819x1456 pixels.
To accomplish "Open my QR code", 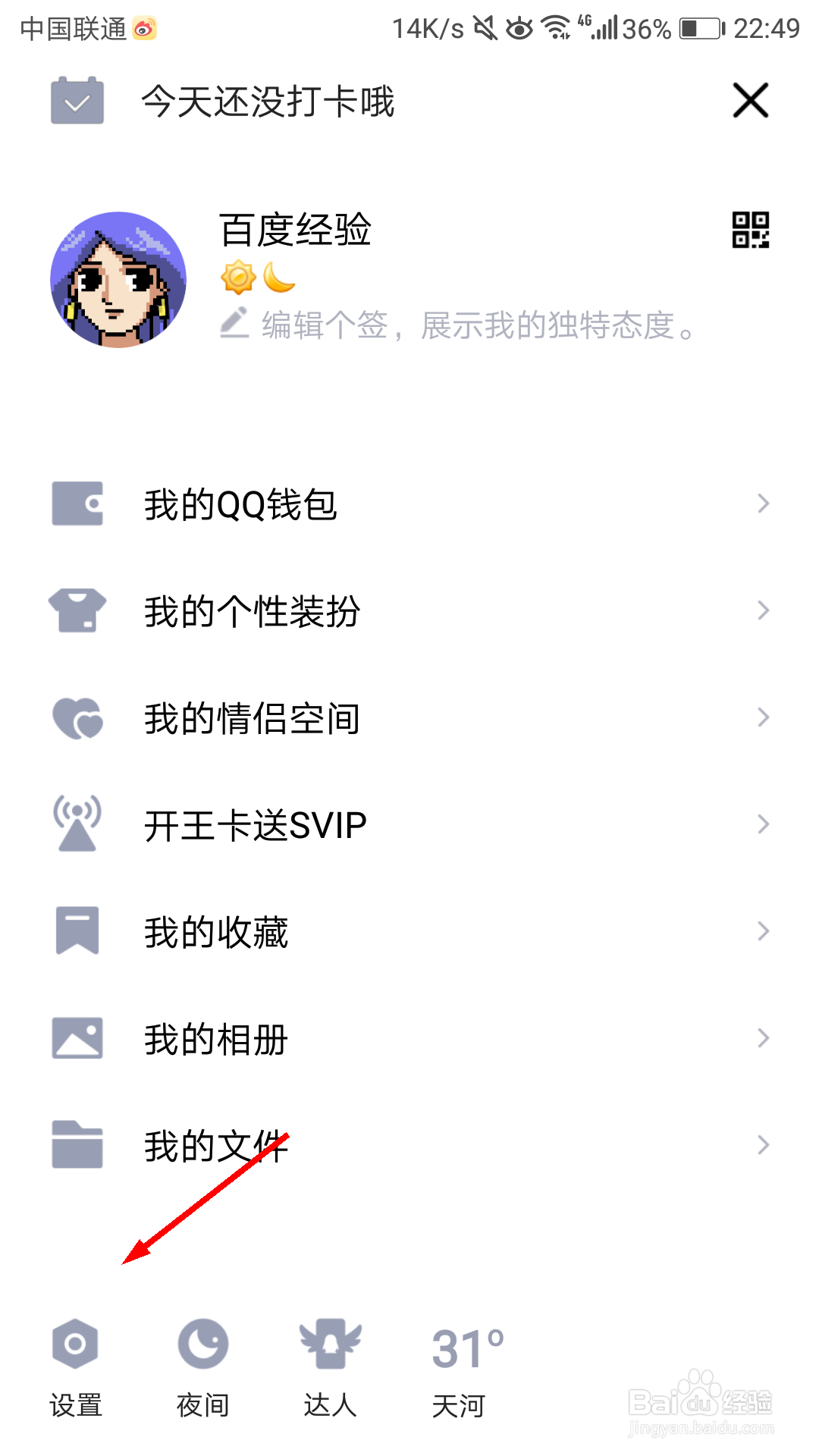I will (x=751, y=230).
